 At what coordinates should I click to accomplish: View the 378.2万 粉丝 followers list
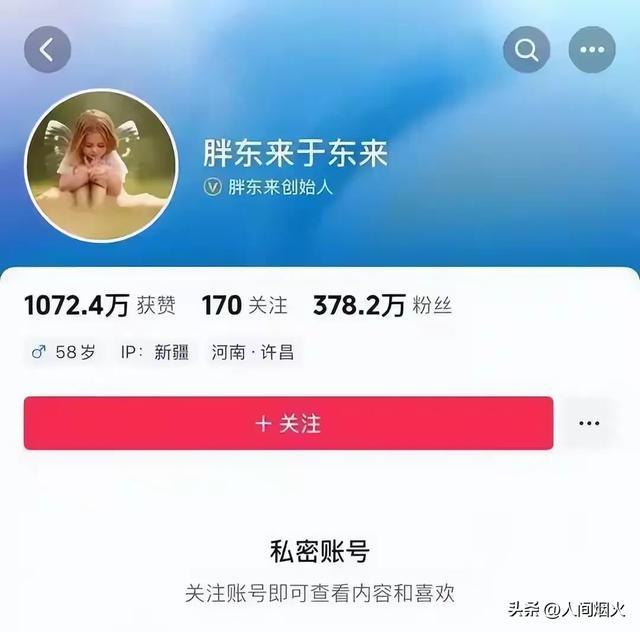382,306
